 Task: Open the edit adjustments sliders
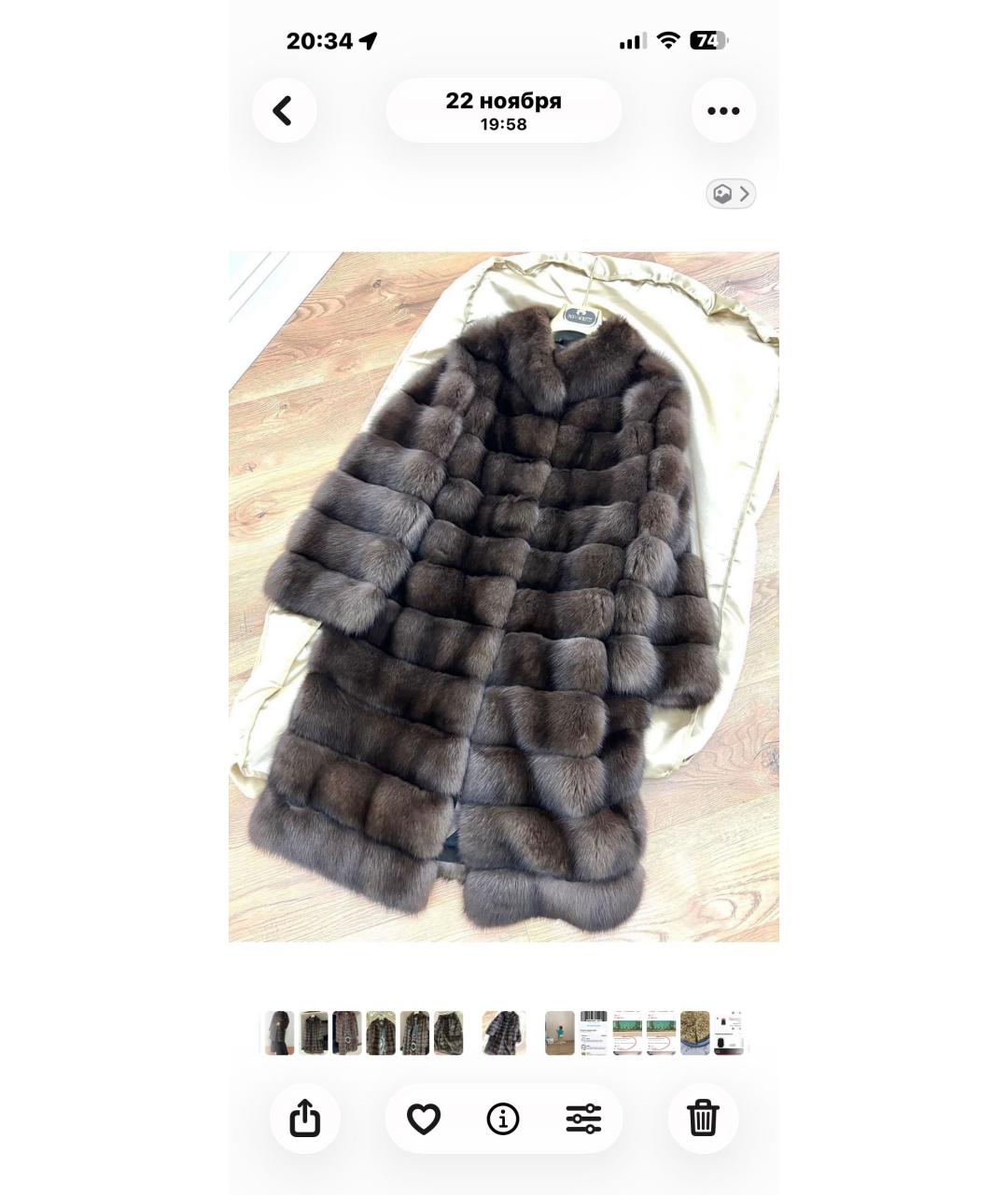(583, 1118)
